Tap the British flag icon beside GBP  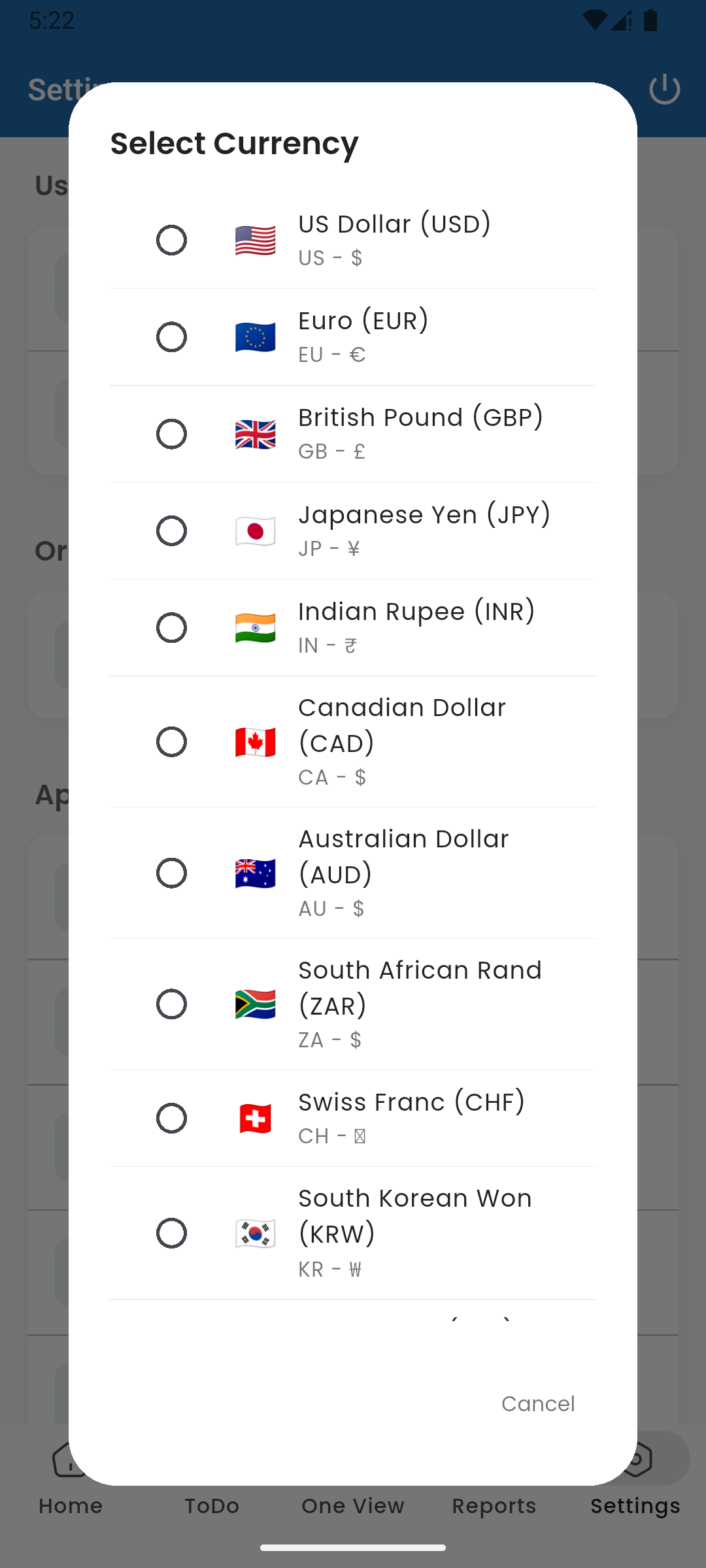[255, 434]
